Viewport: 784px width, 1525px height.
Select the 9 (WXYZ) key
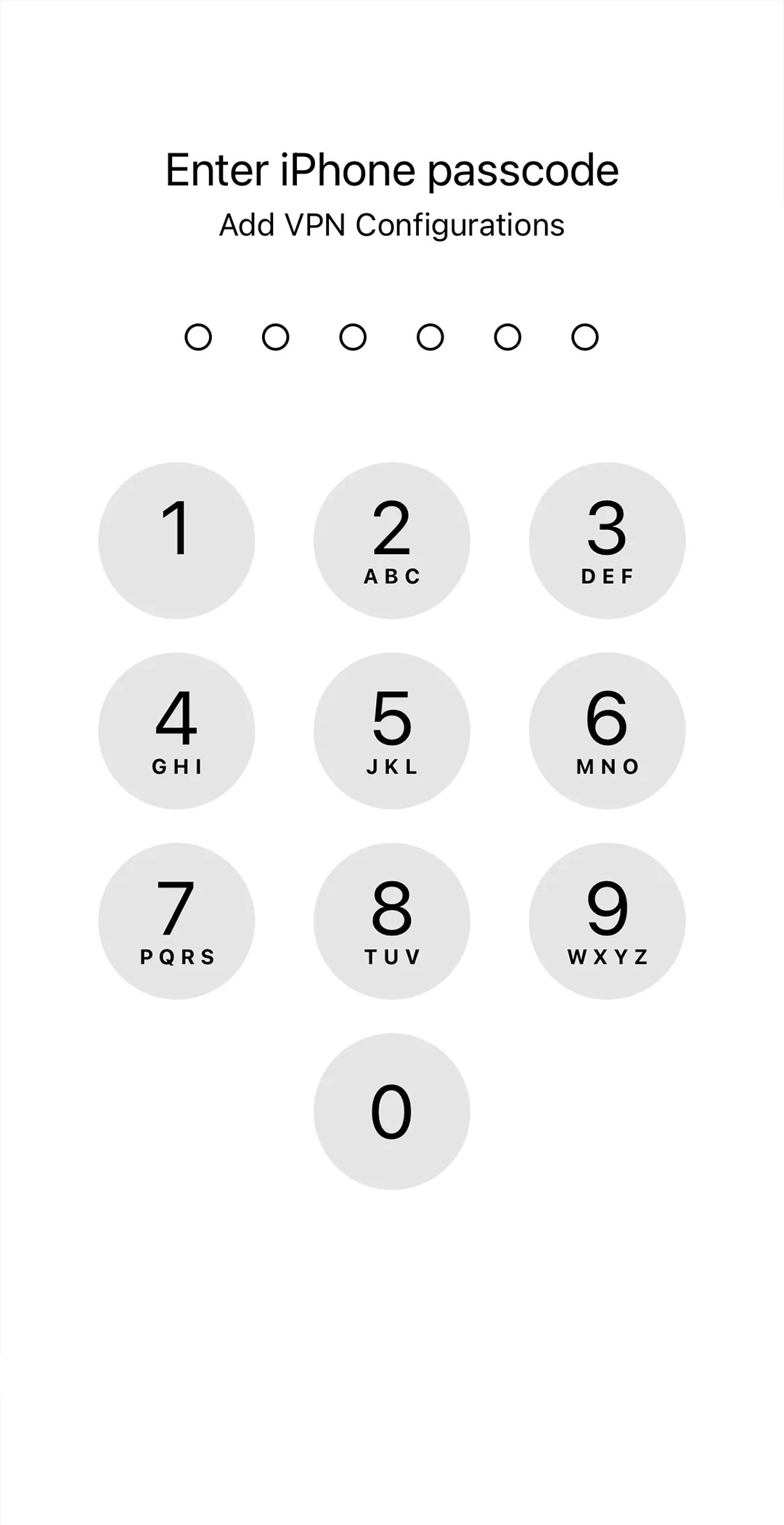click(607, 921)
